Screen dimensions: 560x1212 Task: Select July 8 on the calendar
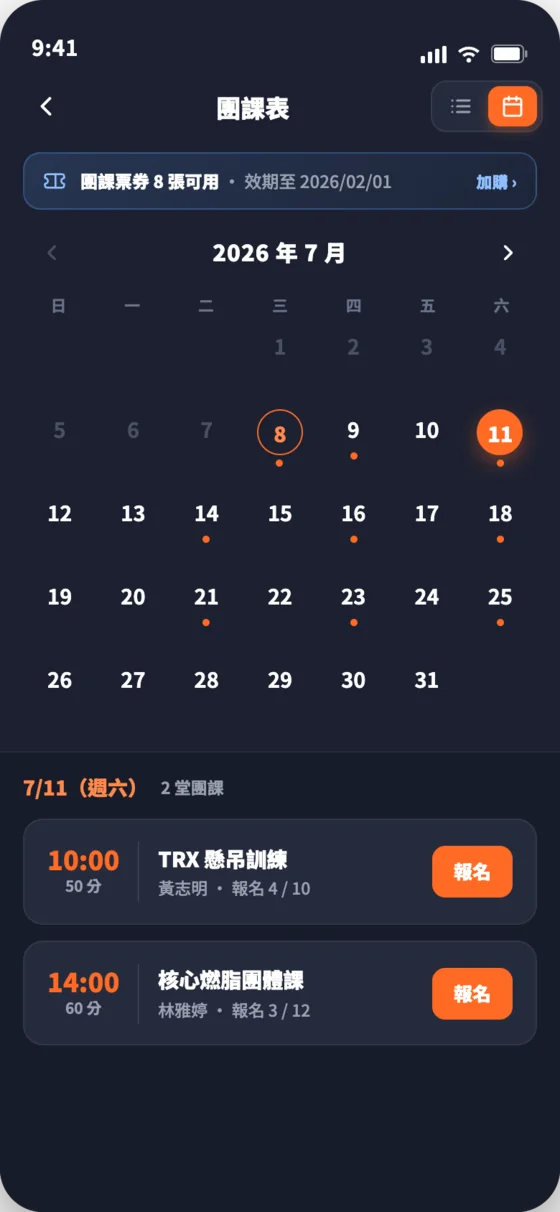[x=280, y=435]
